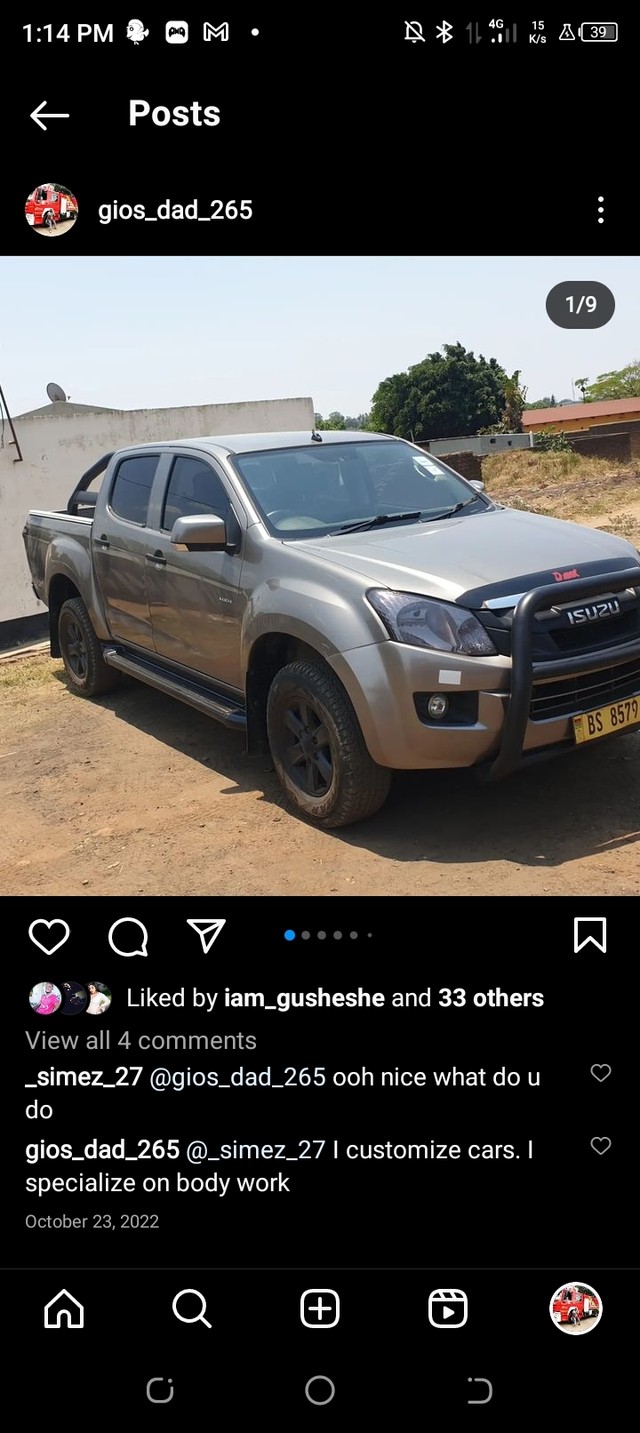
Task: Save the post with the bookmark icon
Action: click(590, 936)
